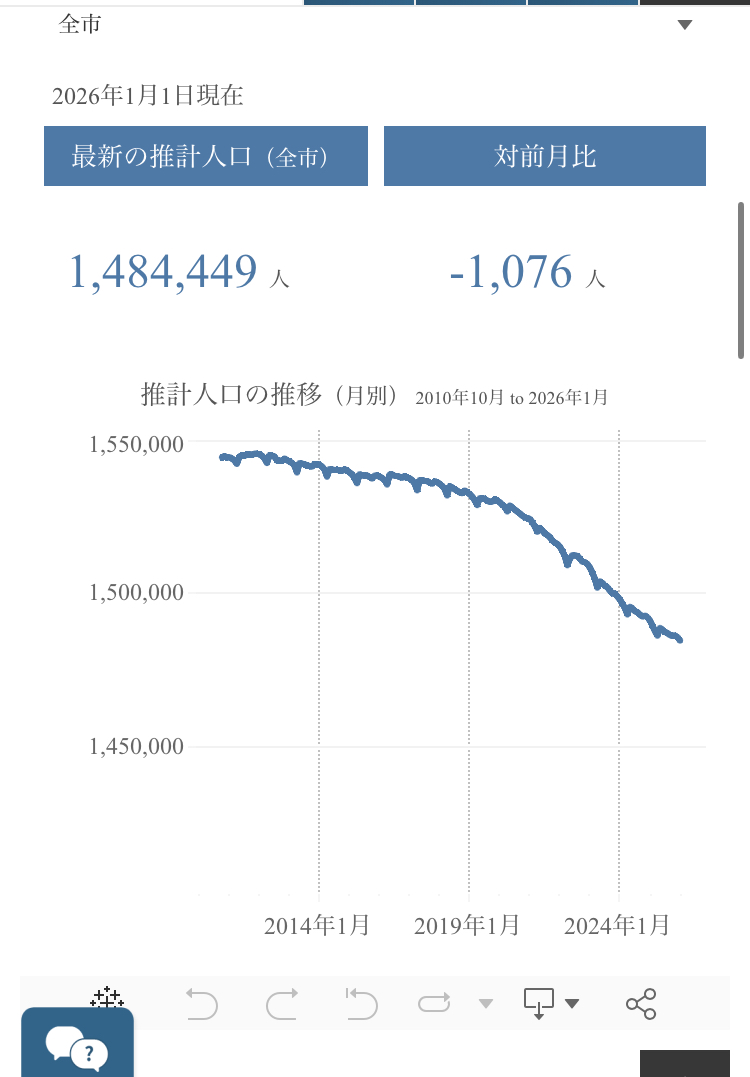Image resolution: width=750 pixels, height=1077 pixels.
Task: Undo the last dashboard action
Action: [202, 1003]
